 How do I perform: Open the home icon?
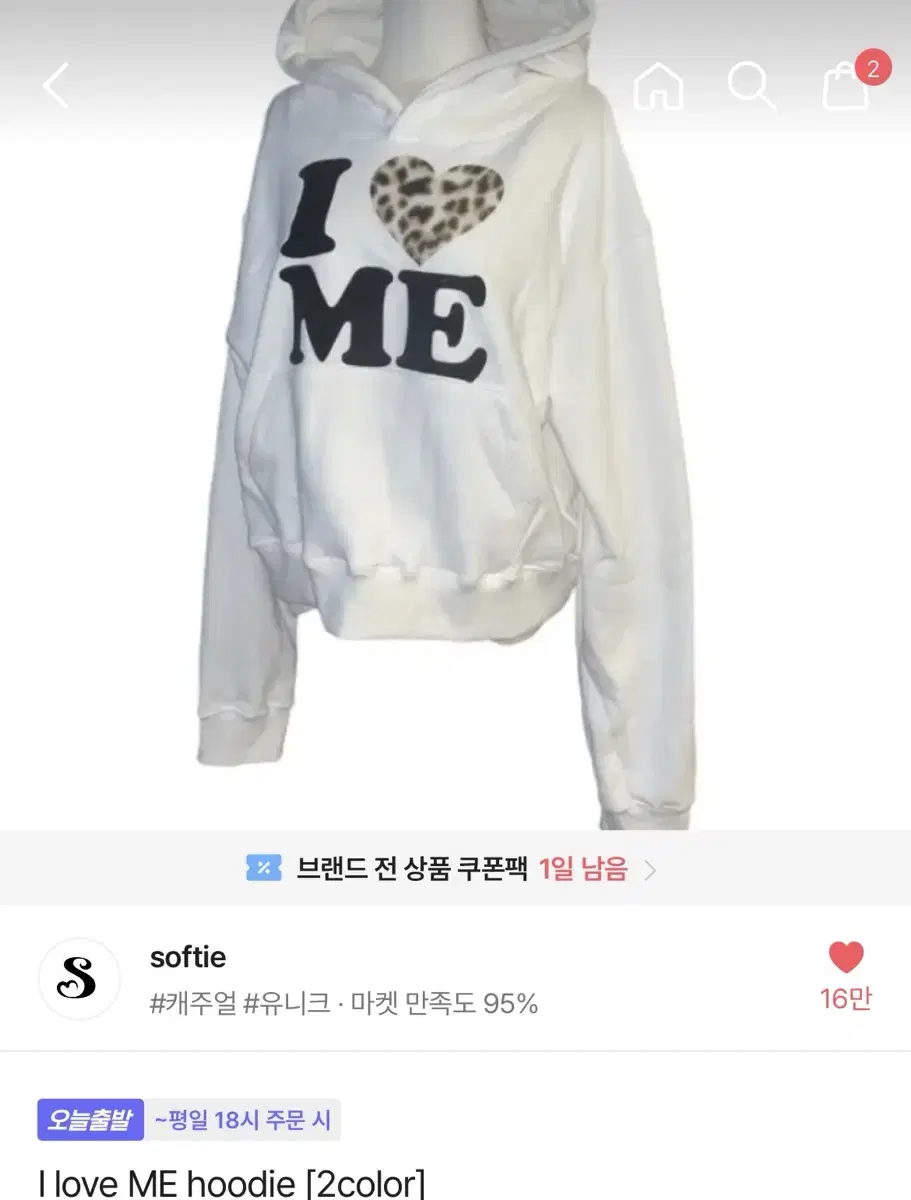coord(658,87)
